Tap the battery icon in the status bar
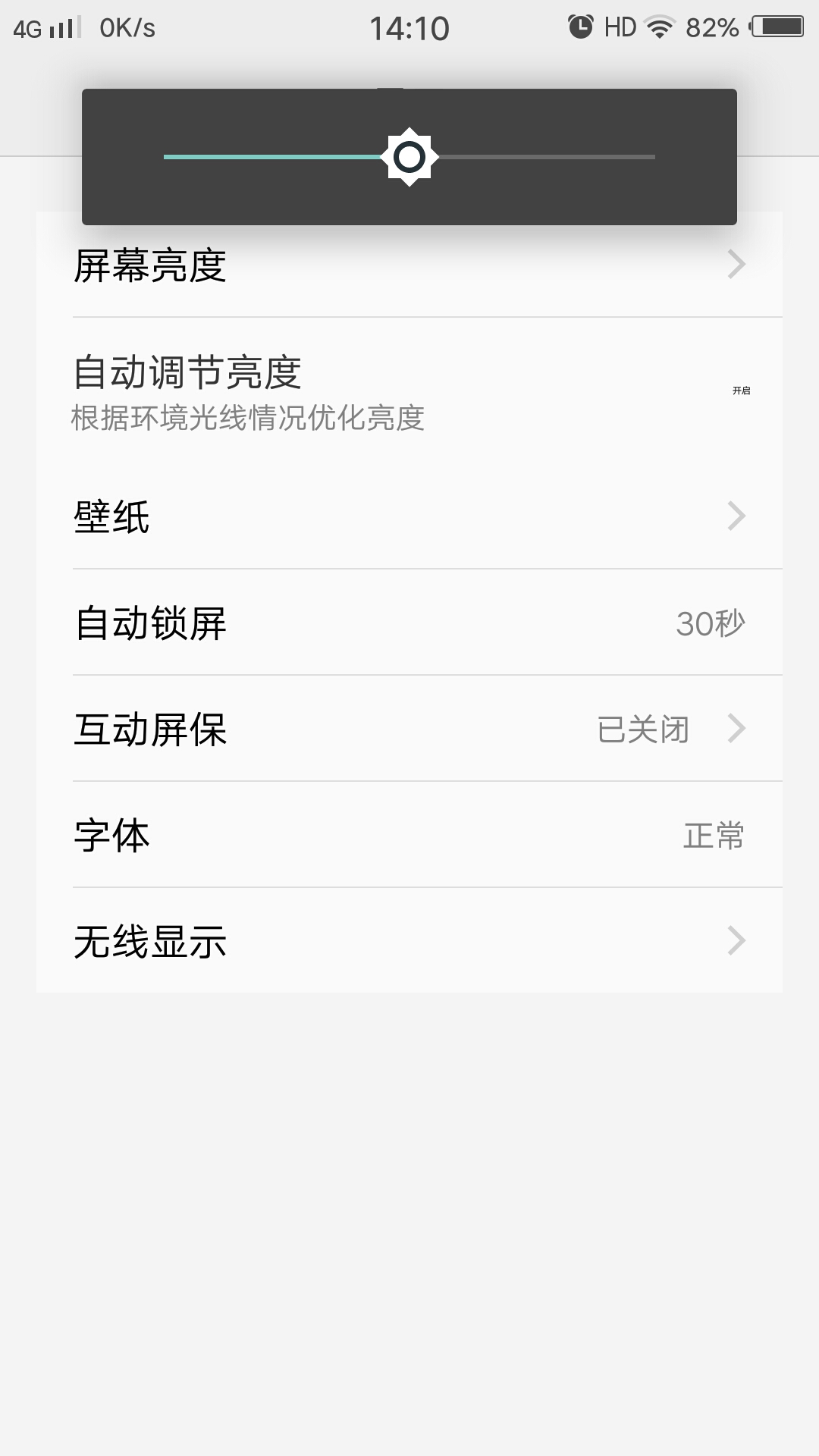This screenshot has height=1456, width=819. coord(775,25)
